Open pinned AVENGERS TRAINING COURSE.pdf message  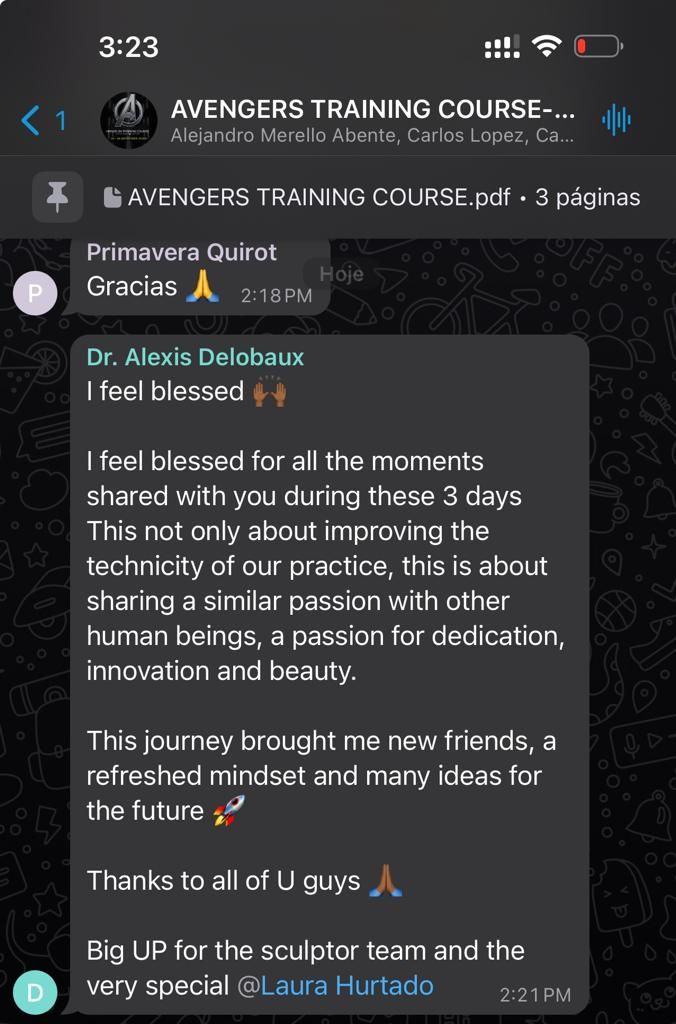(372, 197)
